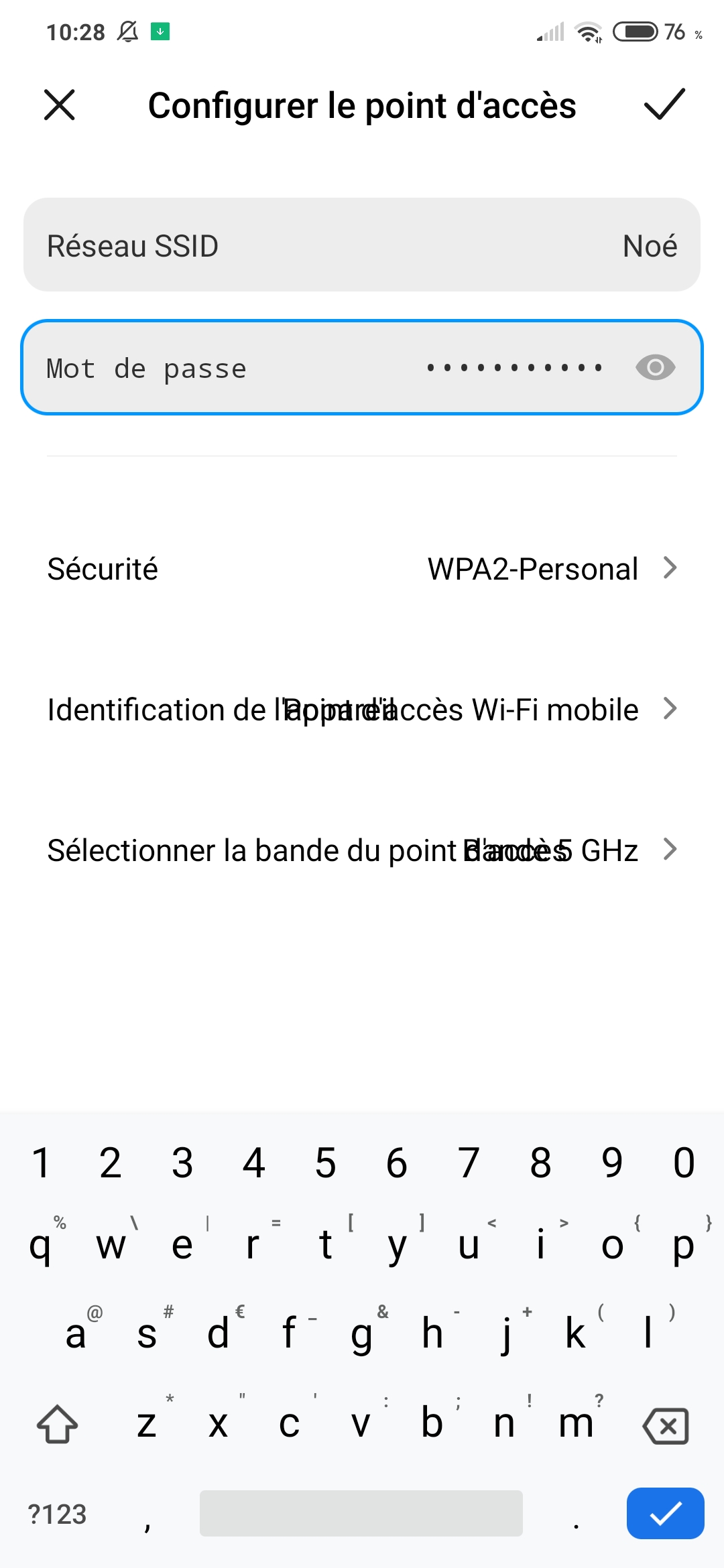This screenshot has width=724, height=1568.
Task: Tap the shift key on the keyboard
Action: tap(57, 1424)
